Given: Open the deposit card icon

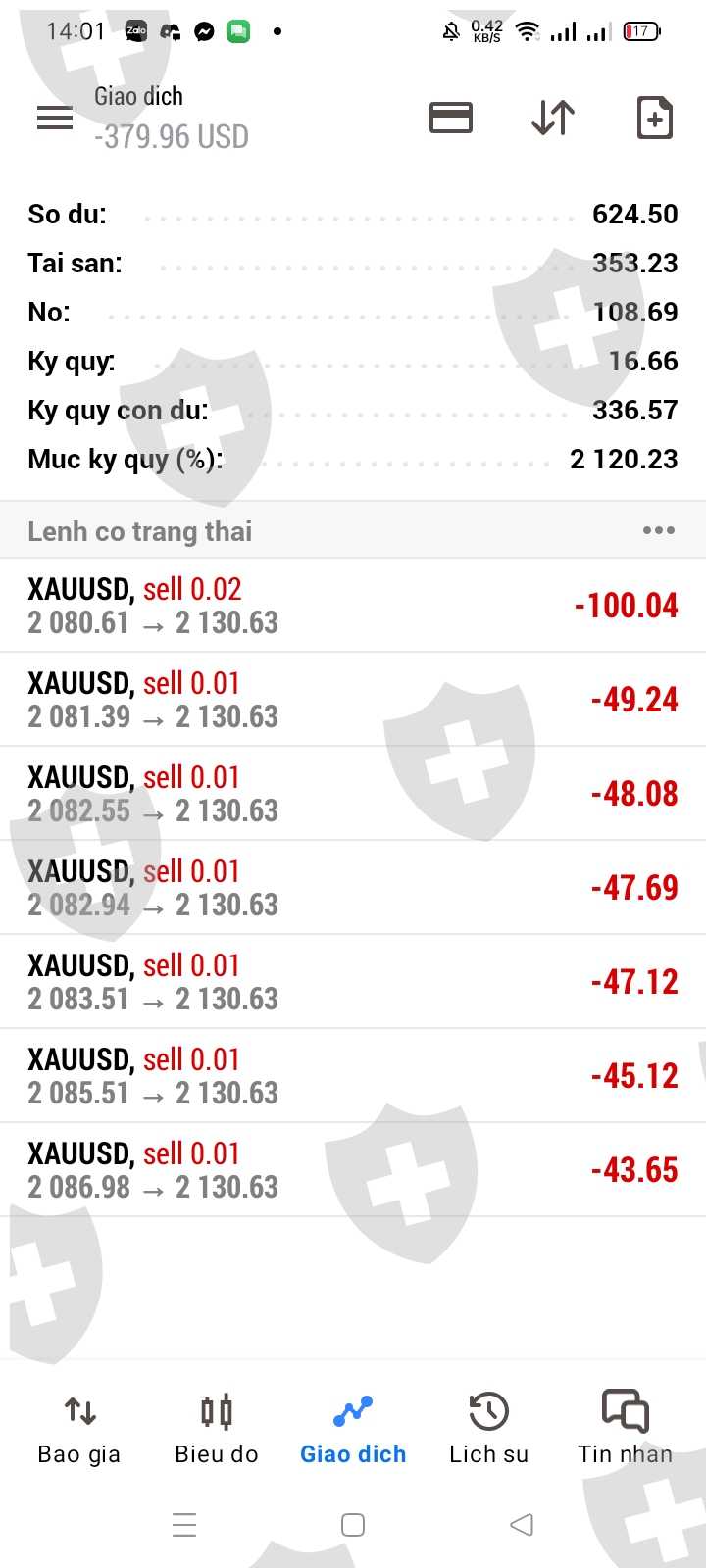Looking at the screenshot, I should click(x=451, y=118).
